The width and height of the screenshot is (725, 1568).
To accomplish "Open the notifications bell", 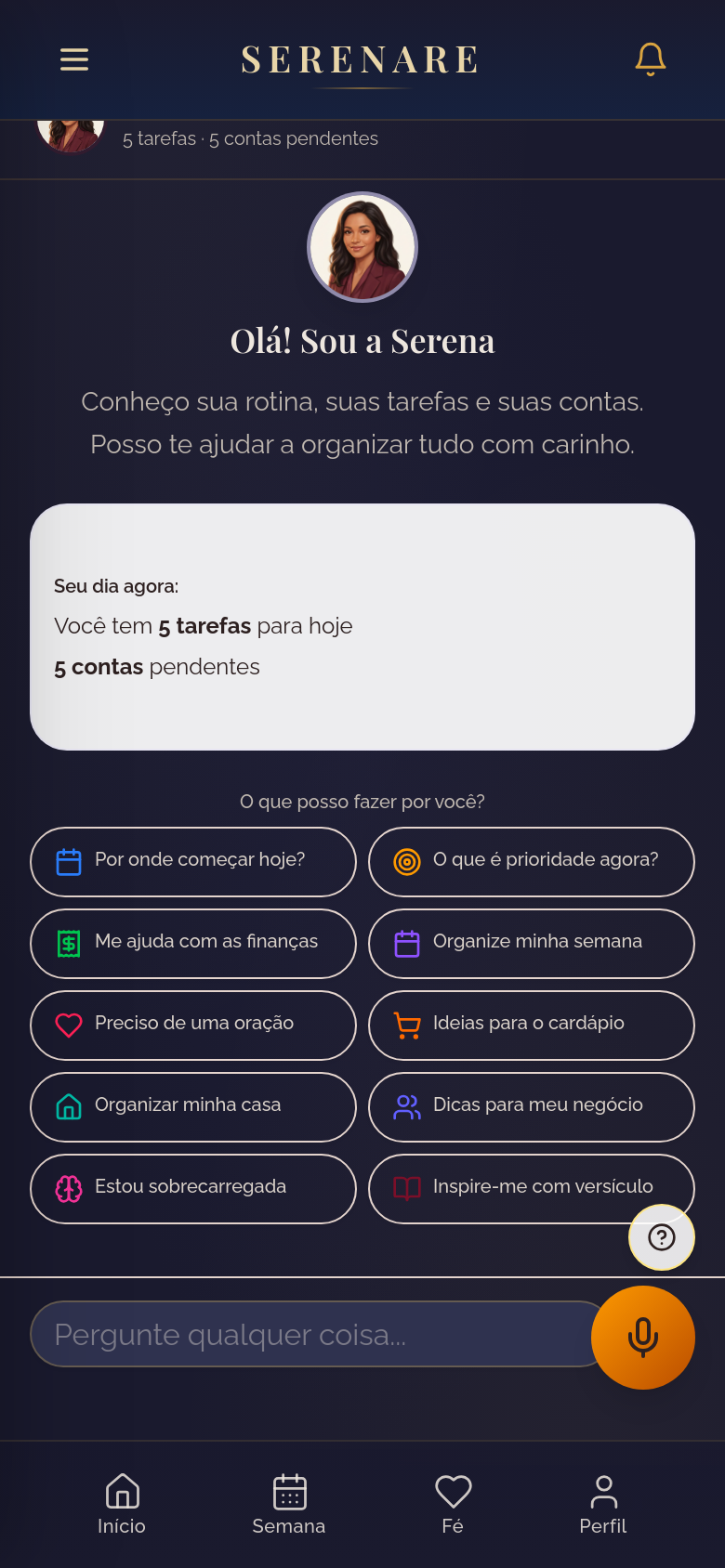I will click(650, 59).
